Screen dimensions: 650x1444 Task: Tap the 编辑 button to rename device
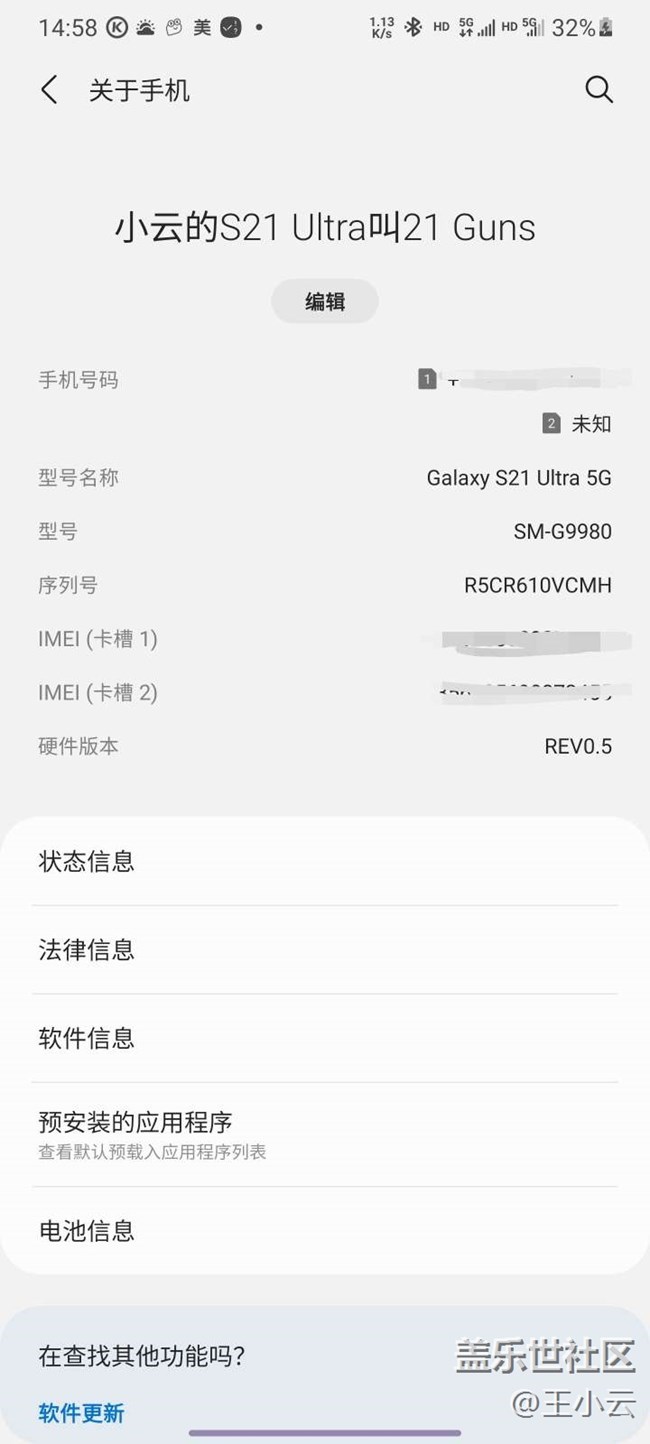click(325, 301)
